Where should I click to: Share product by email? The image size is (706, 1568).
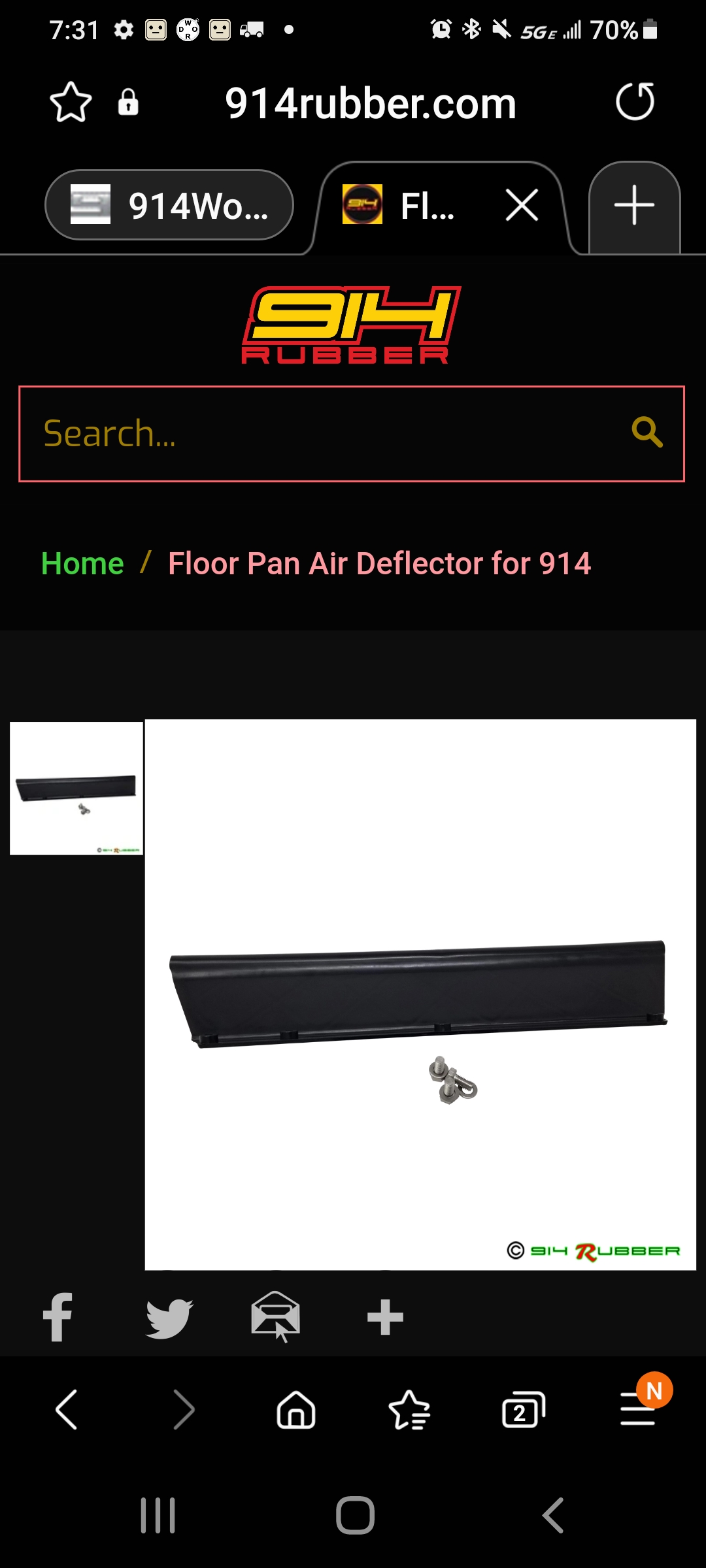pyautogui.click(x=276, y=1317)
